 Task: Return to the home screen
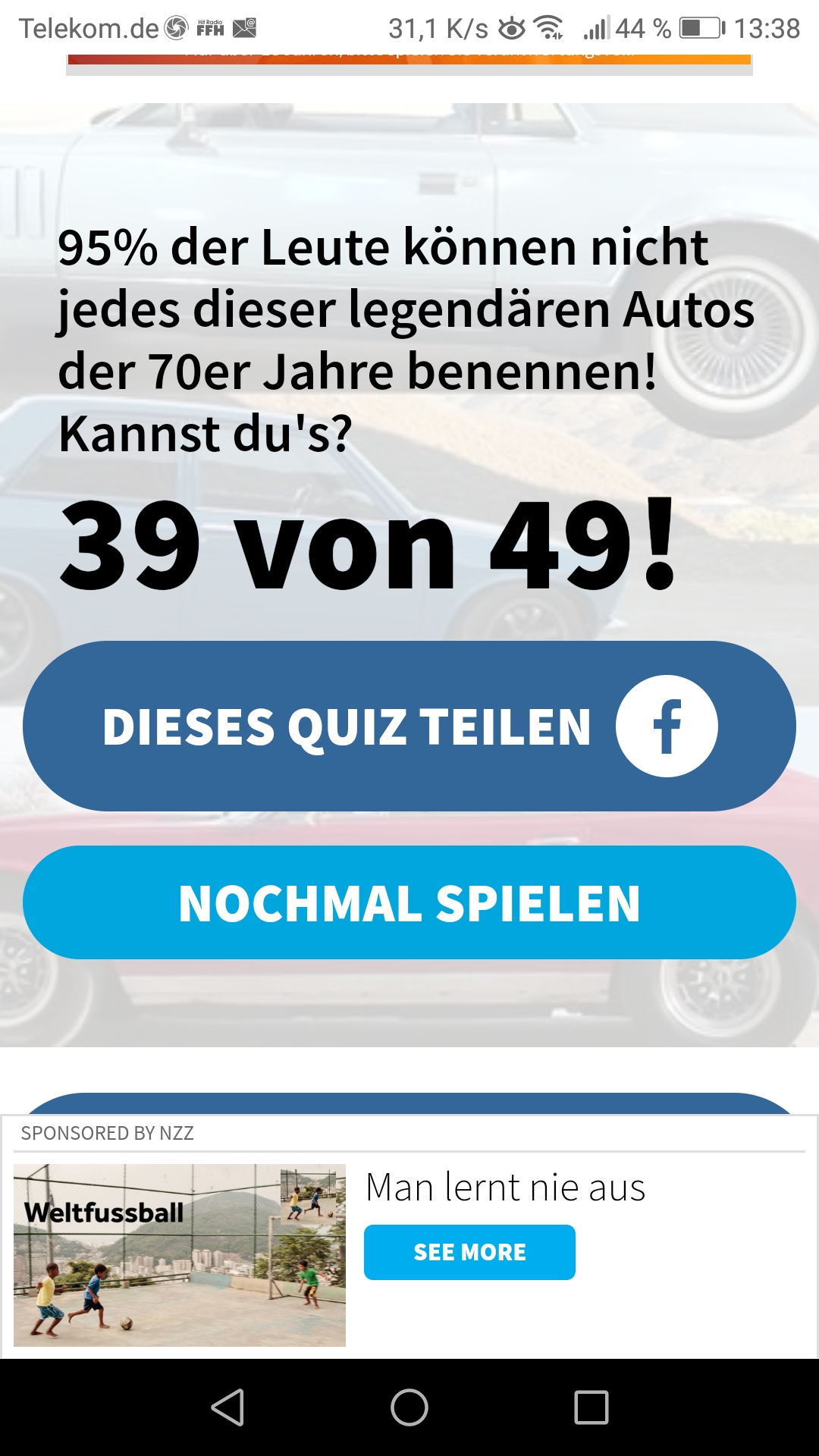coord(409,1407)
